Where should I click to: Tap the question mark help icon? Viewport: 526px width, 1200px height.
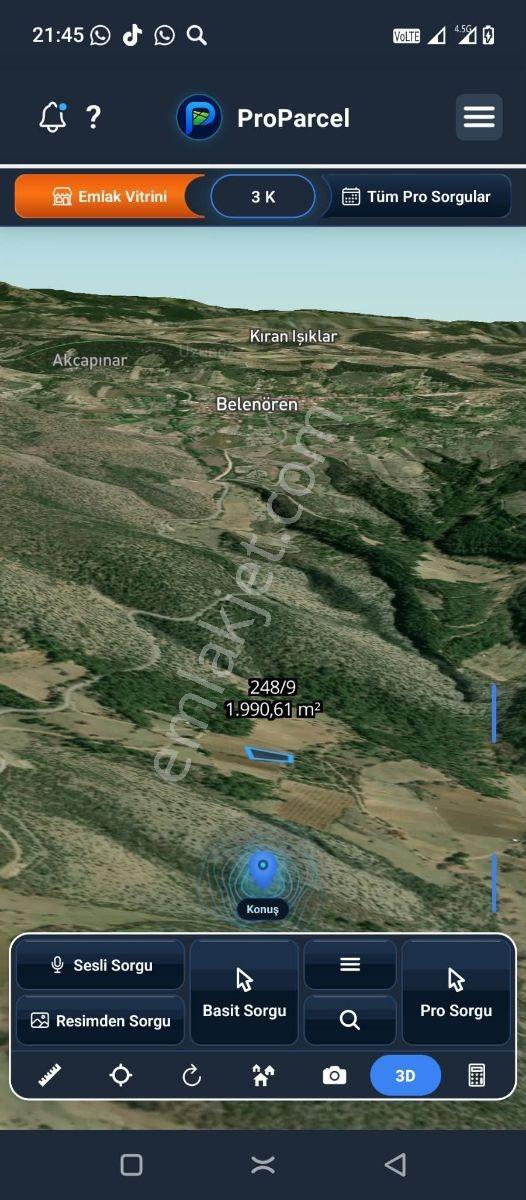pos(93,117)
